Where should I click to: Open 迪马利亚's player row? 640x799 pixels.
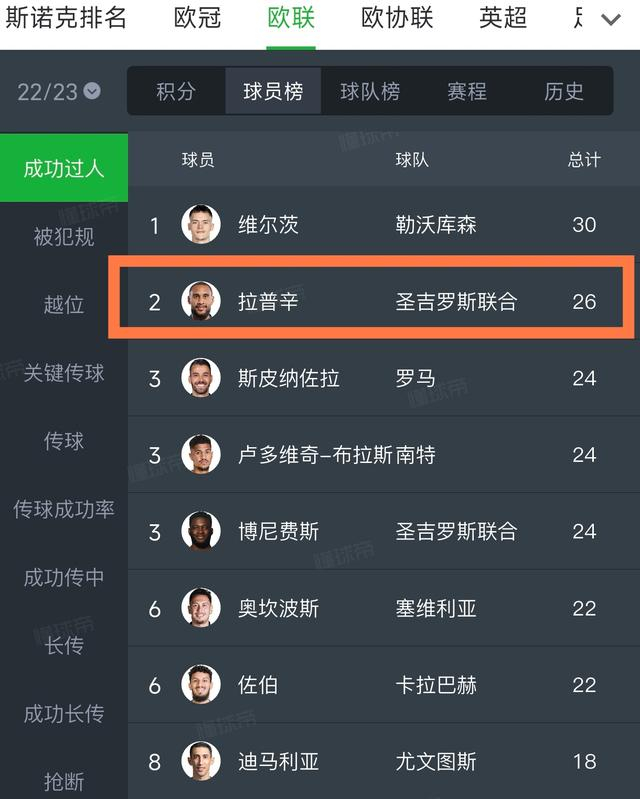(380, 761)
